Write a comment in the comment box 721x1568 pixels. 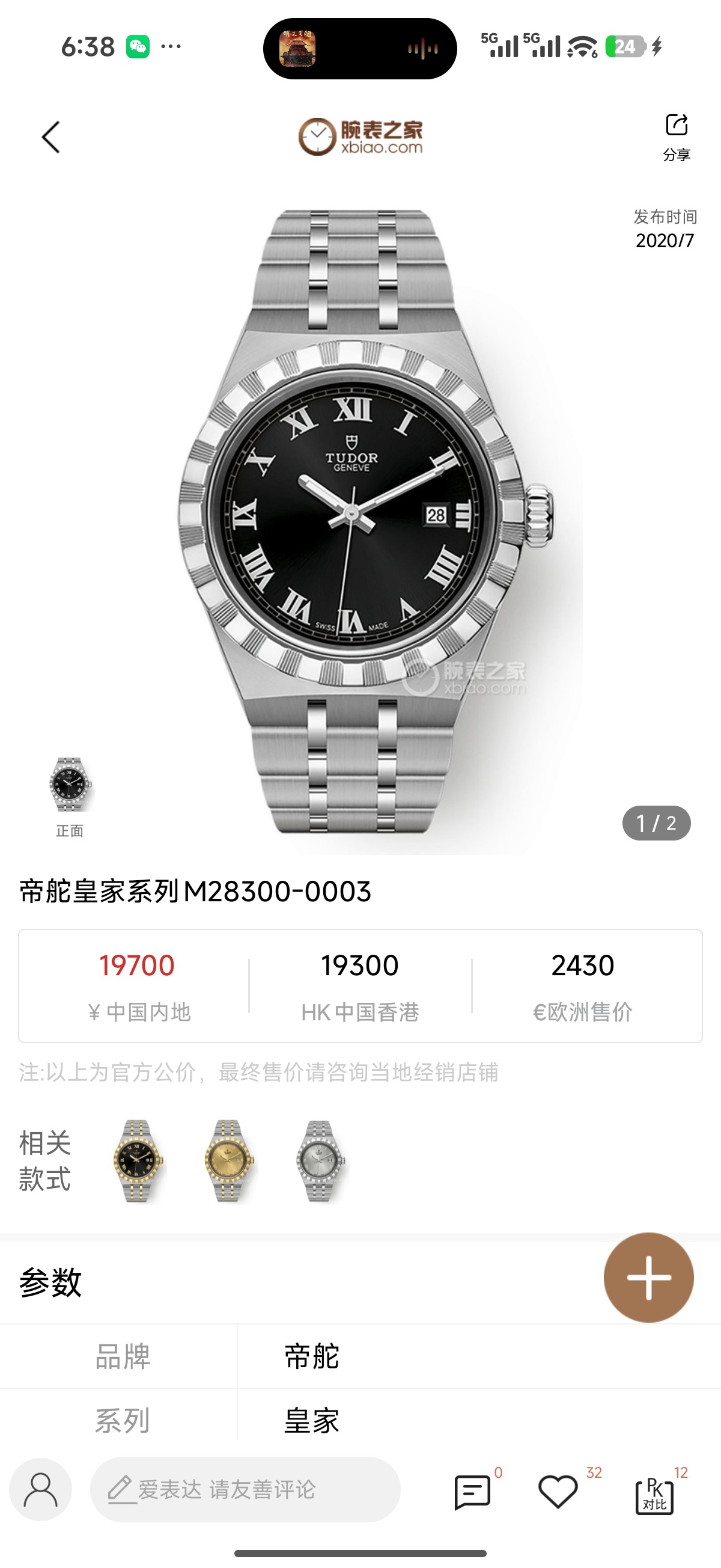click(x=245, y=1489)
